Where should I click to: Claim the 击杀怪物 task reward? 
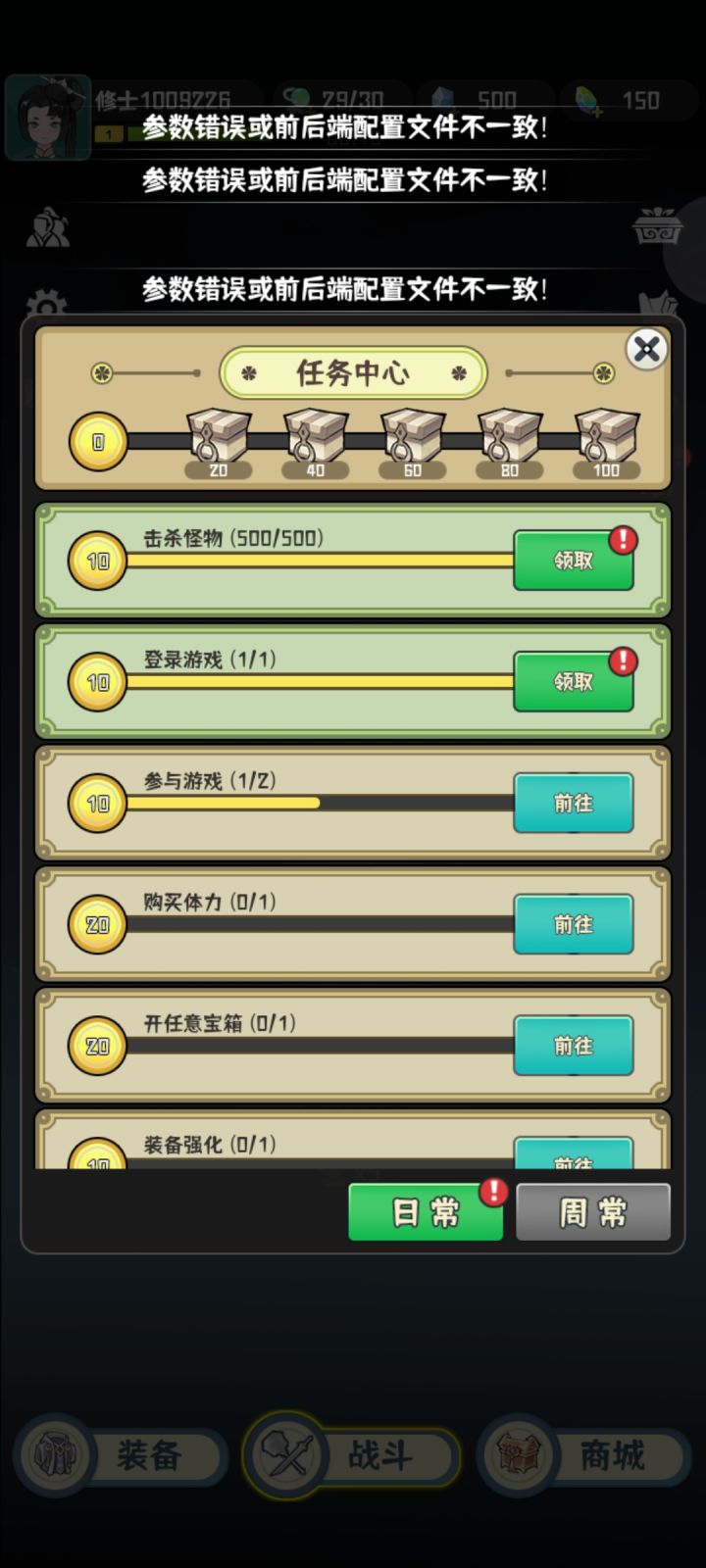click(x=573, y=561)
